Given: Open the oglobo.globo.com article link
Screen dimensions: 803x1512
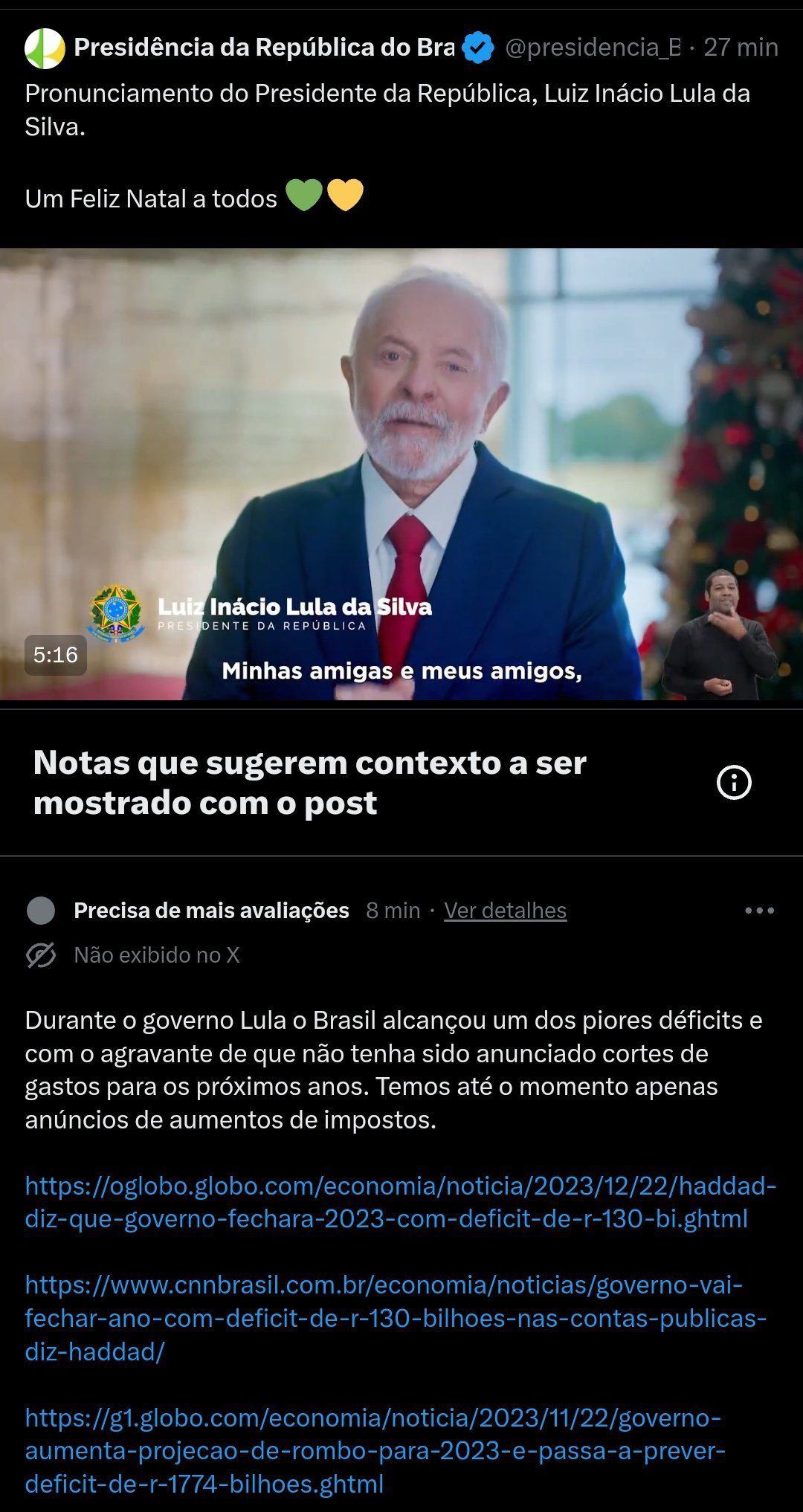Looking at the screenshot, I should (400, 1202).
